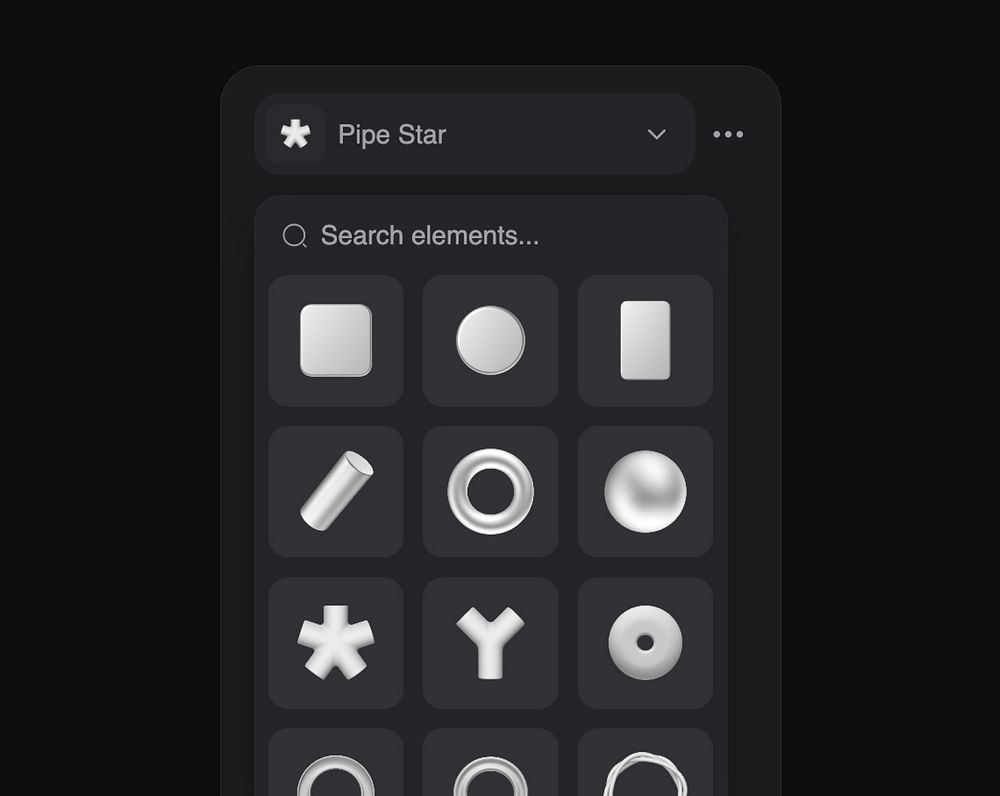The height and width of the screenshot is (796, 1000).
Task: Select the rounded square element
Action: coord(336,341)
